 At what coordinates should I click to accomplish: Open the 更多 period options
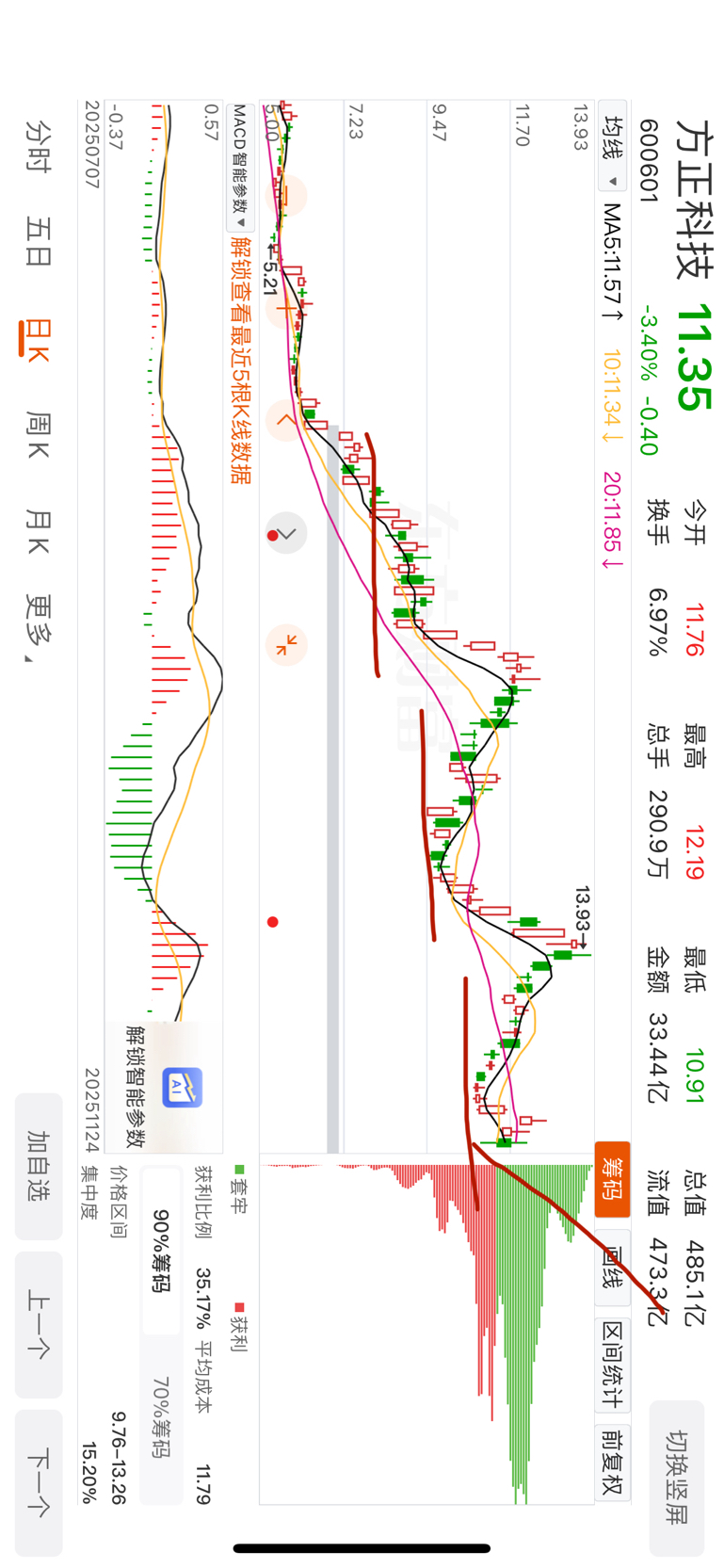click(x=39, y=627)
